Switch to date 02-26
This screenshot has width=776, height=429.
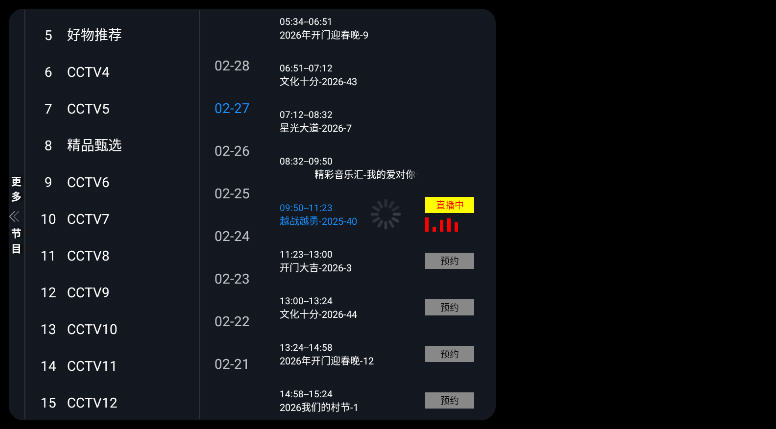tap(232, 151)
